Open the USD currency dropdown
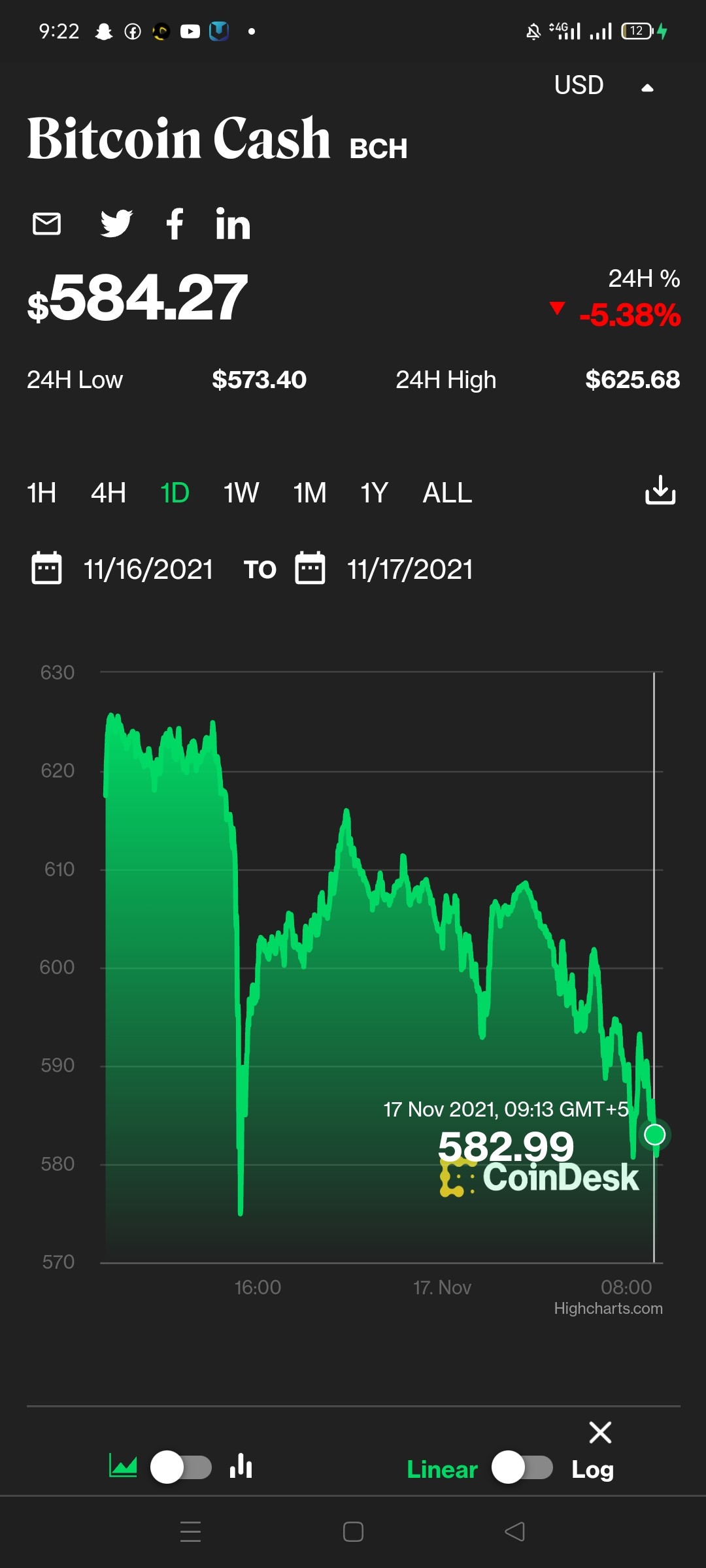Screen dimensions: 706x1568 click(x=603, y=86)
